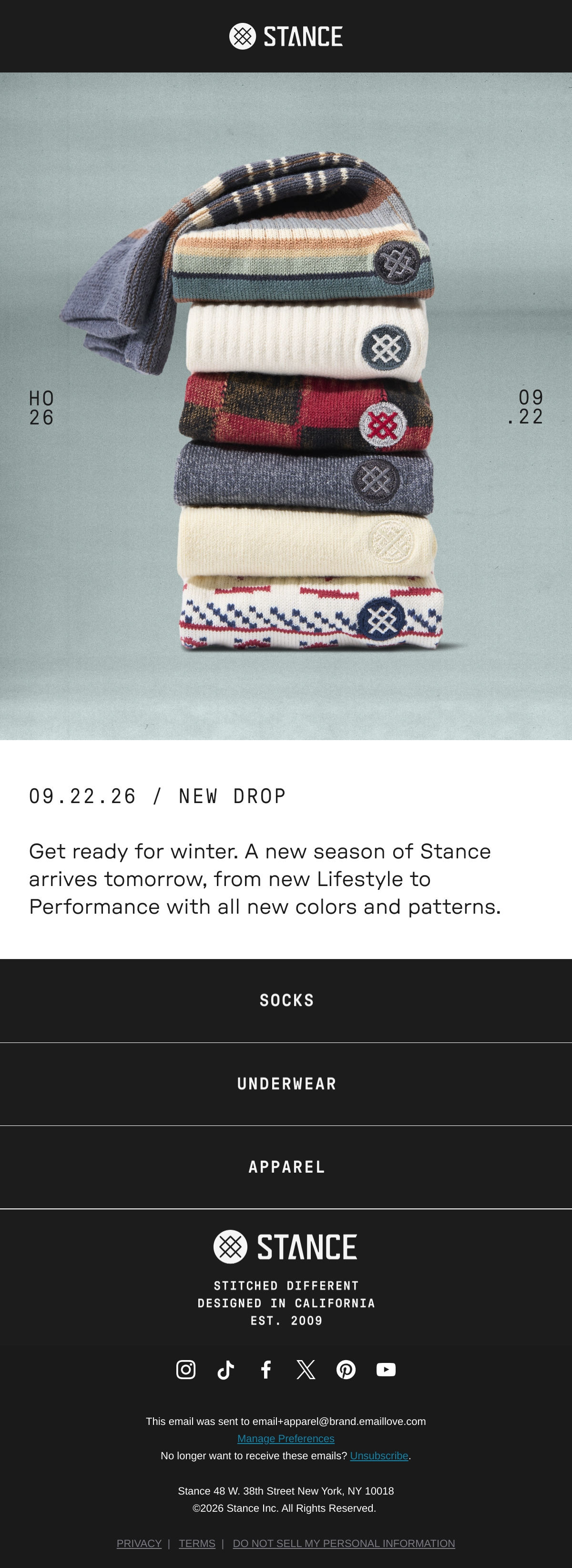Tap the Manage Preferences link
The width and height of the screenshot is (572, 1568).
tap(286, 1438)
